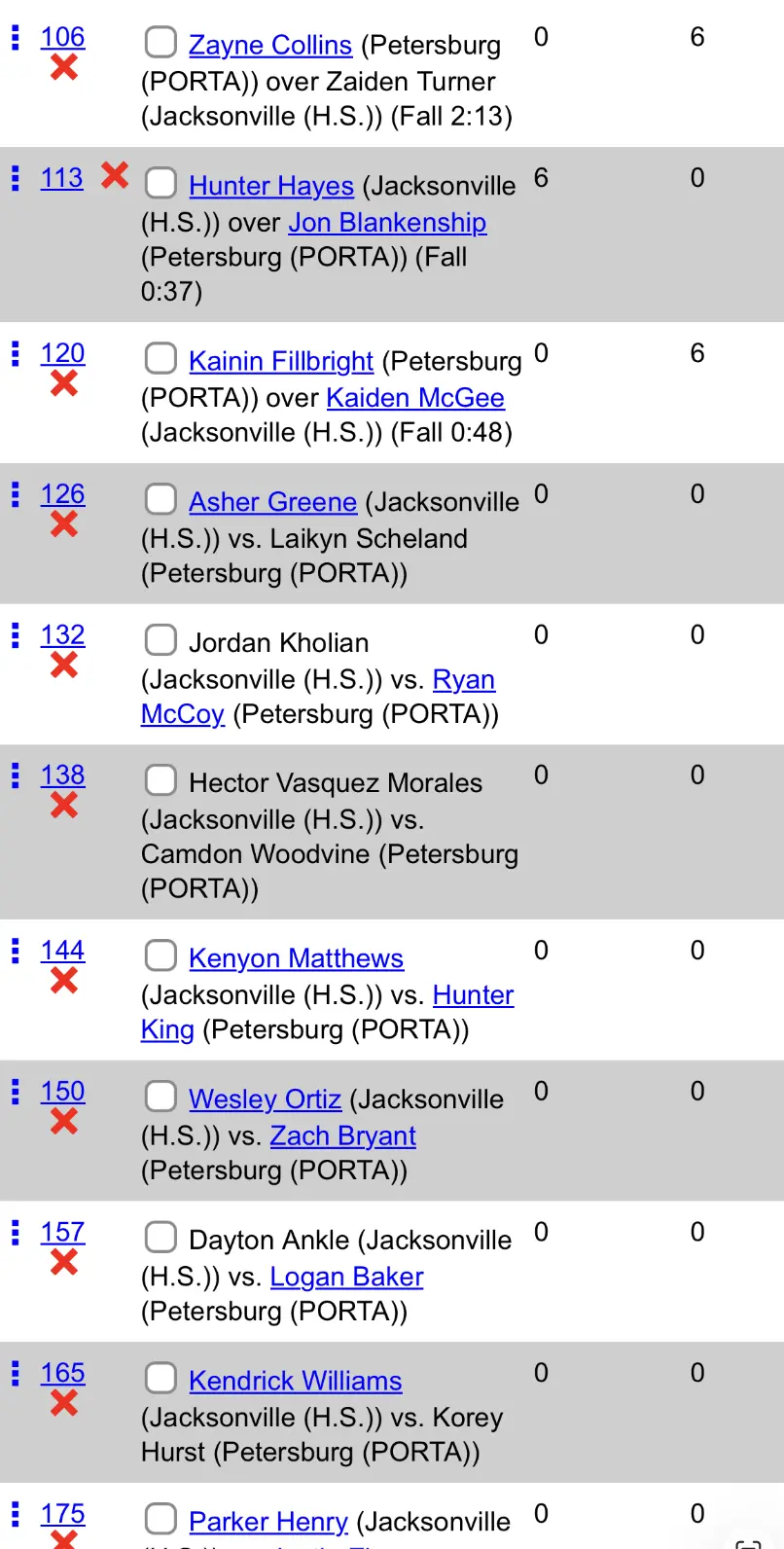The height and width of the screenshot is (1549, 784).
Task: Open the options dots beside weight 120
Action: 16,353
